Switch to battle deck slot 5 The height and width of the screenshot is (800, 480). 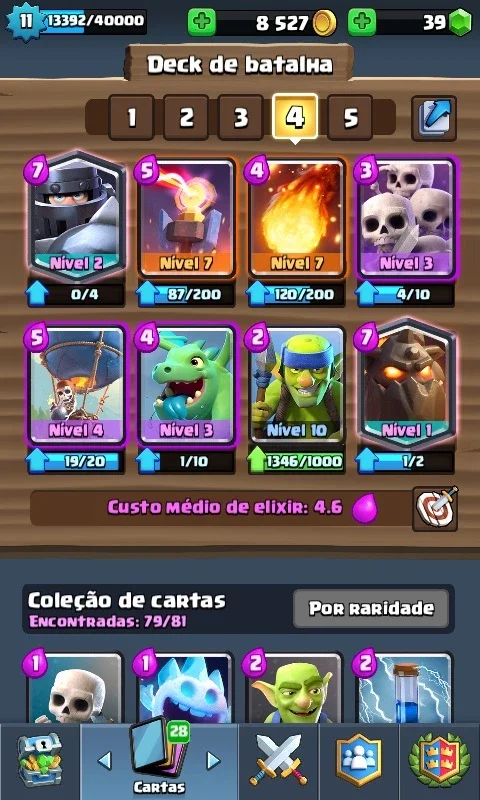point(350,117)
